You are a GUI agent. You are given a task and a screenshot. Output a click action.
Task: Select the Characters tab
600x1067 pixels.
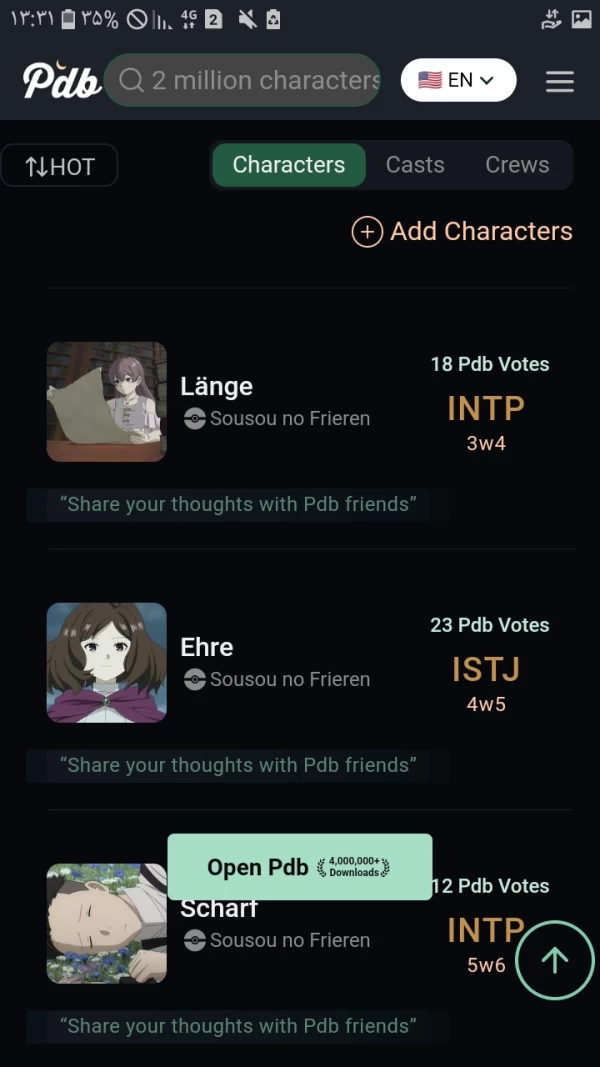tap(288, 165)
